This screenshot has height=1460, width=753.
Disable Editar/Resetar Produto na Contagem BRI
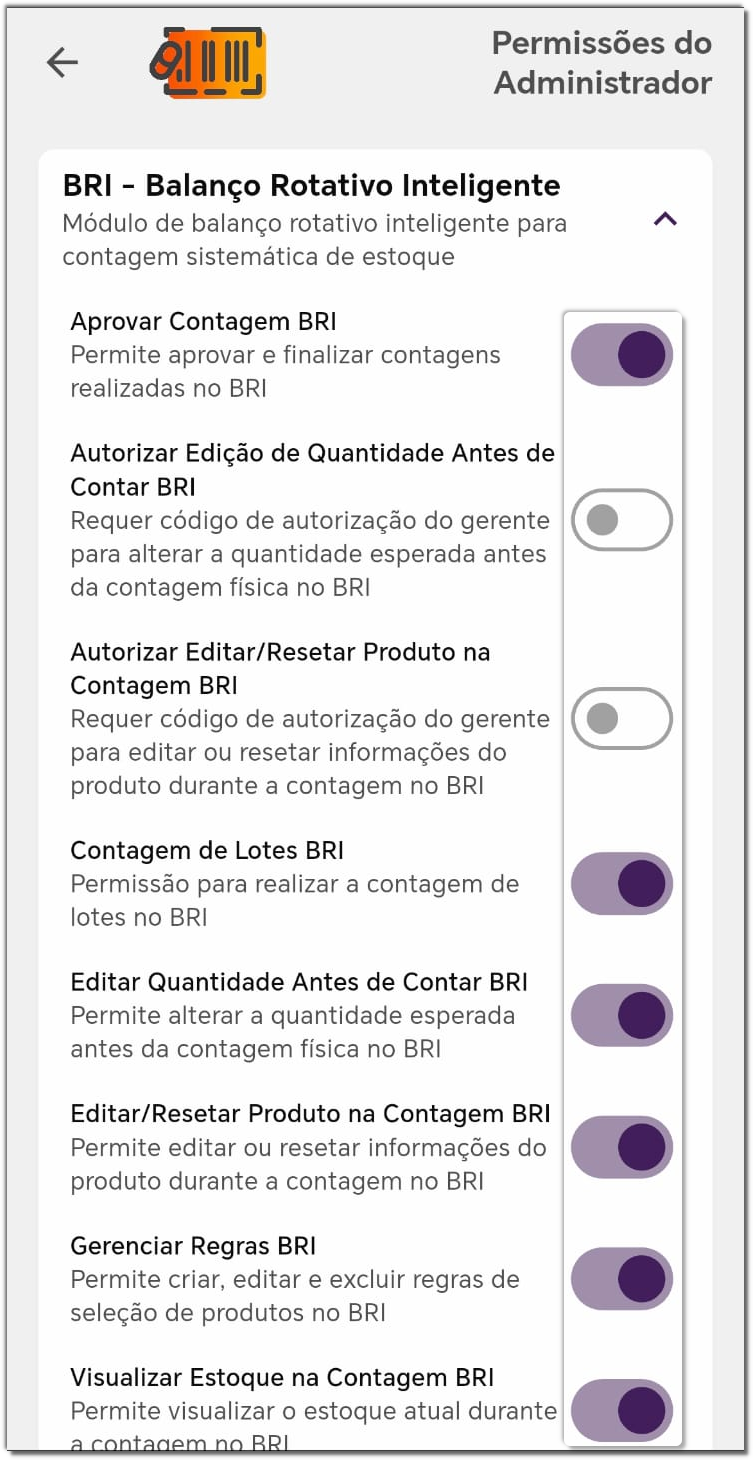click(621, 1147)
